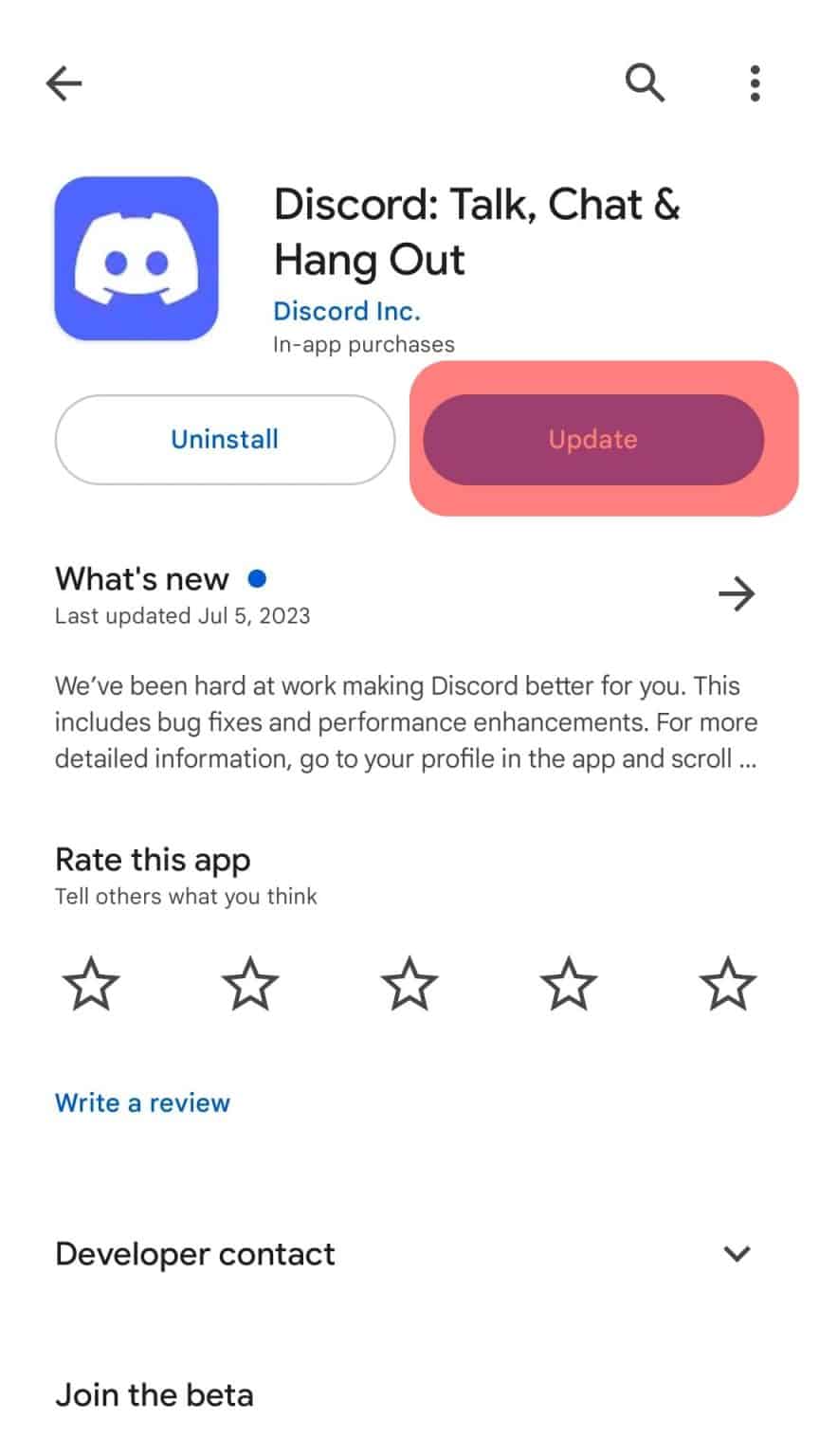Rate the app one star

click(x=91, y=983)
